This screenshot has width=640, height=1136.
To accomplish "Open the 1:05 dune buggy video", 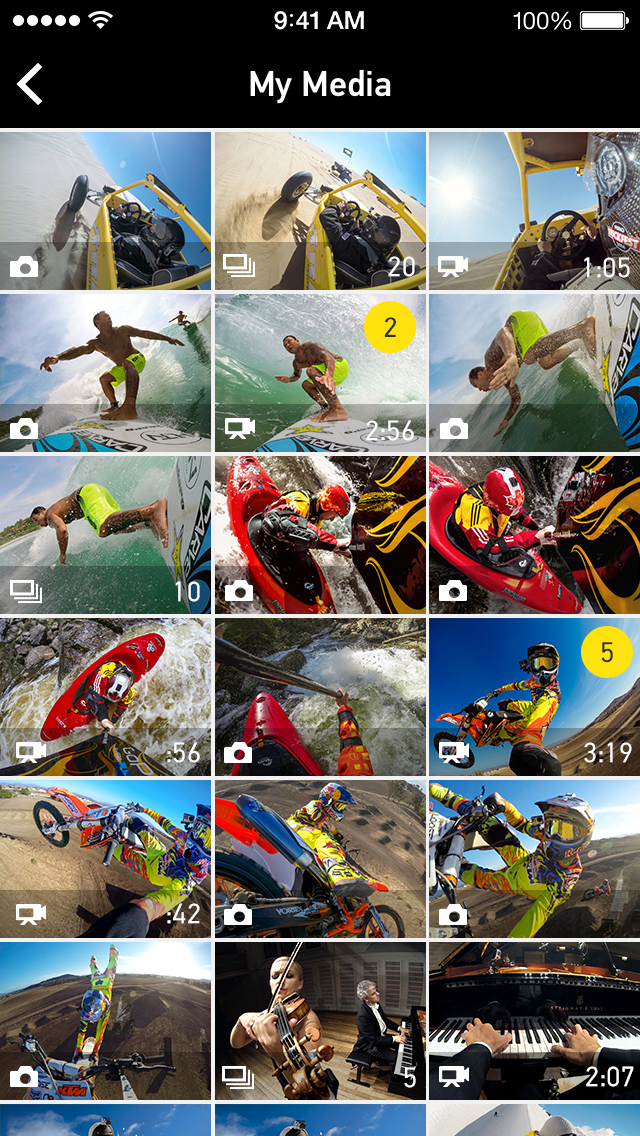I will tap(534, 211).
